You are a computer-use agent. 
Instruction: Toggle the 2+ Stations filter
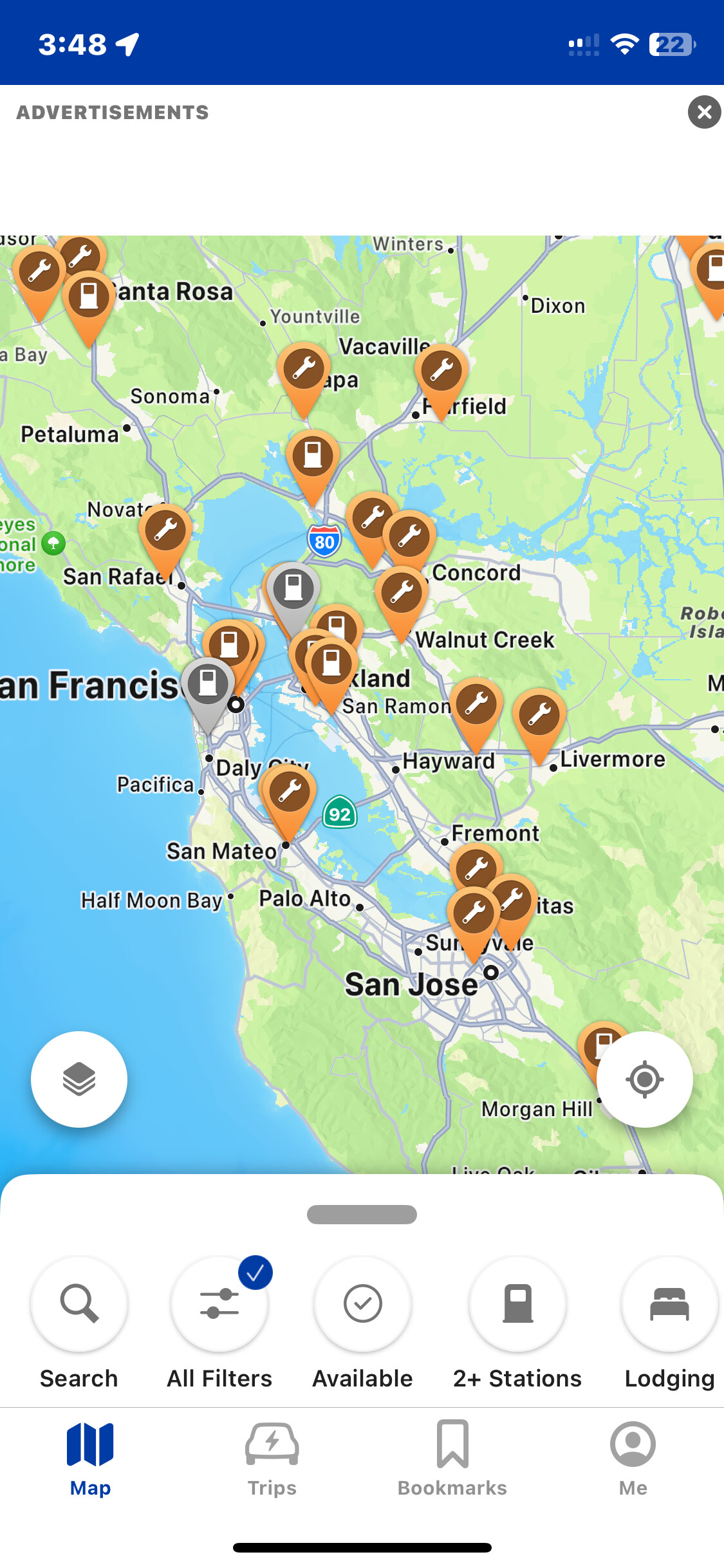click(x=517, y=1303)
